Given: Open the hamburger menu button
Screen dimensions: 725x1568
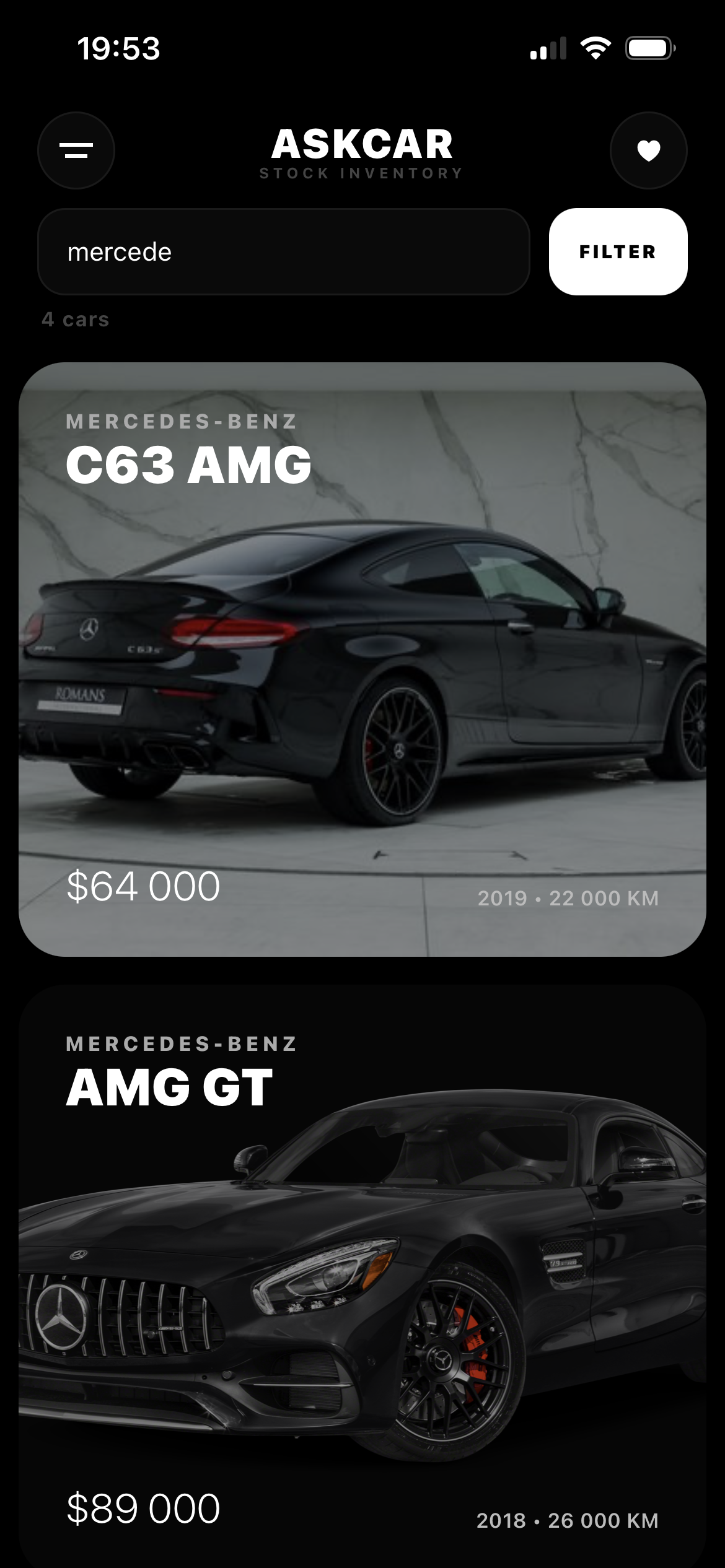Looking at the screenshot, I should 76,150.
